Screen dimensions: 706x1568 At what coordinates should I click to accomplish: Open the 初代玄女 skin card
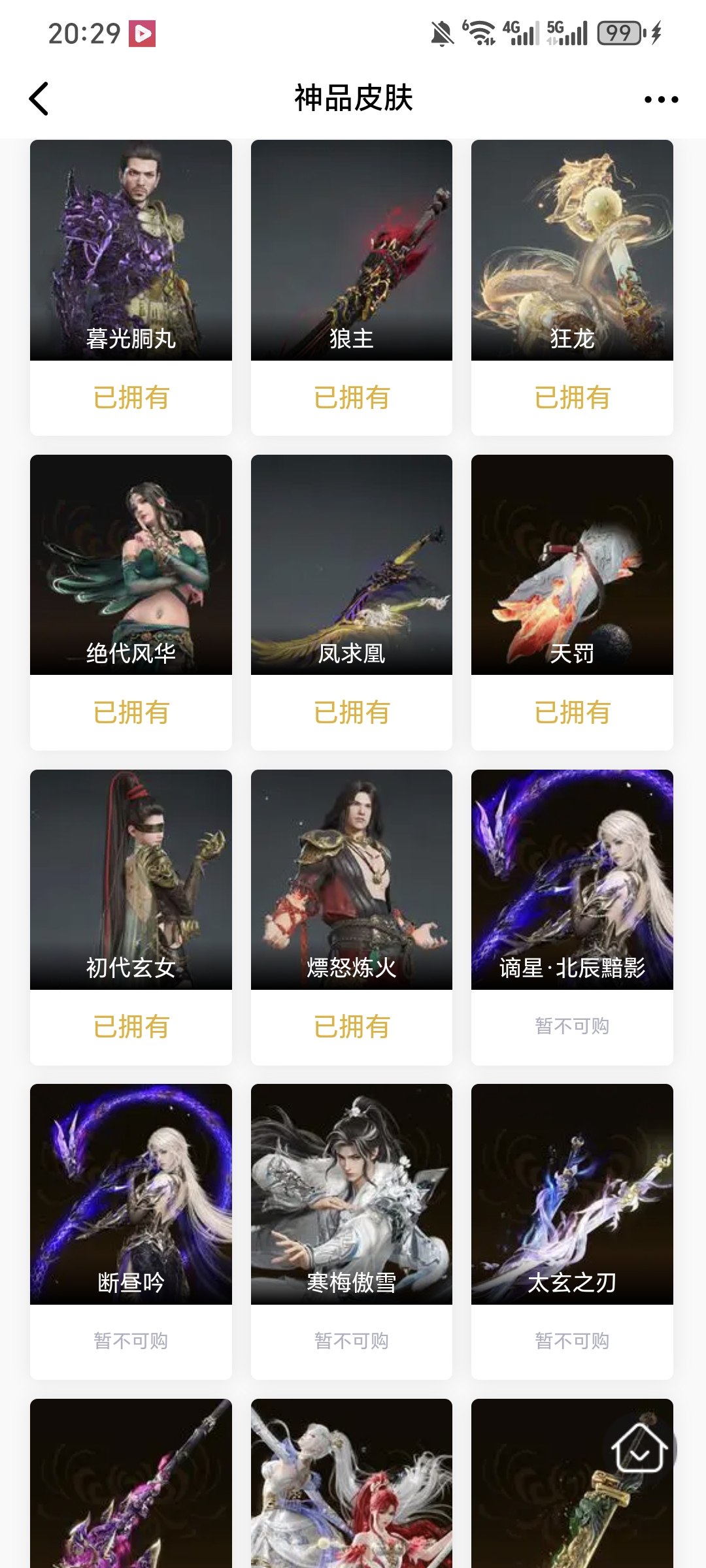131,880
